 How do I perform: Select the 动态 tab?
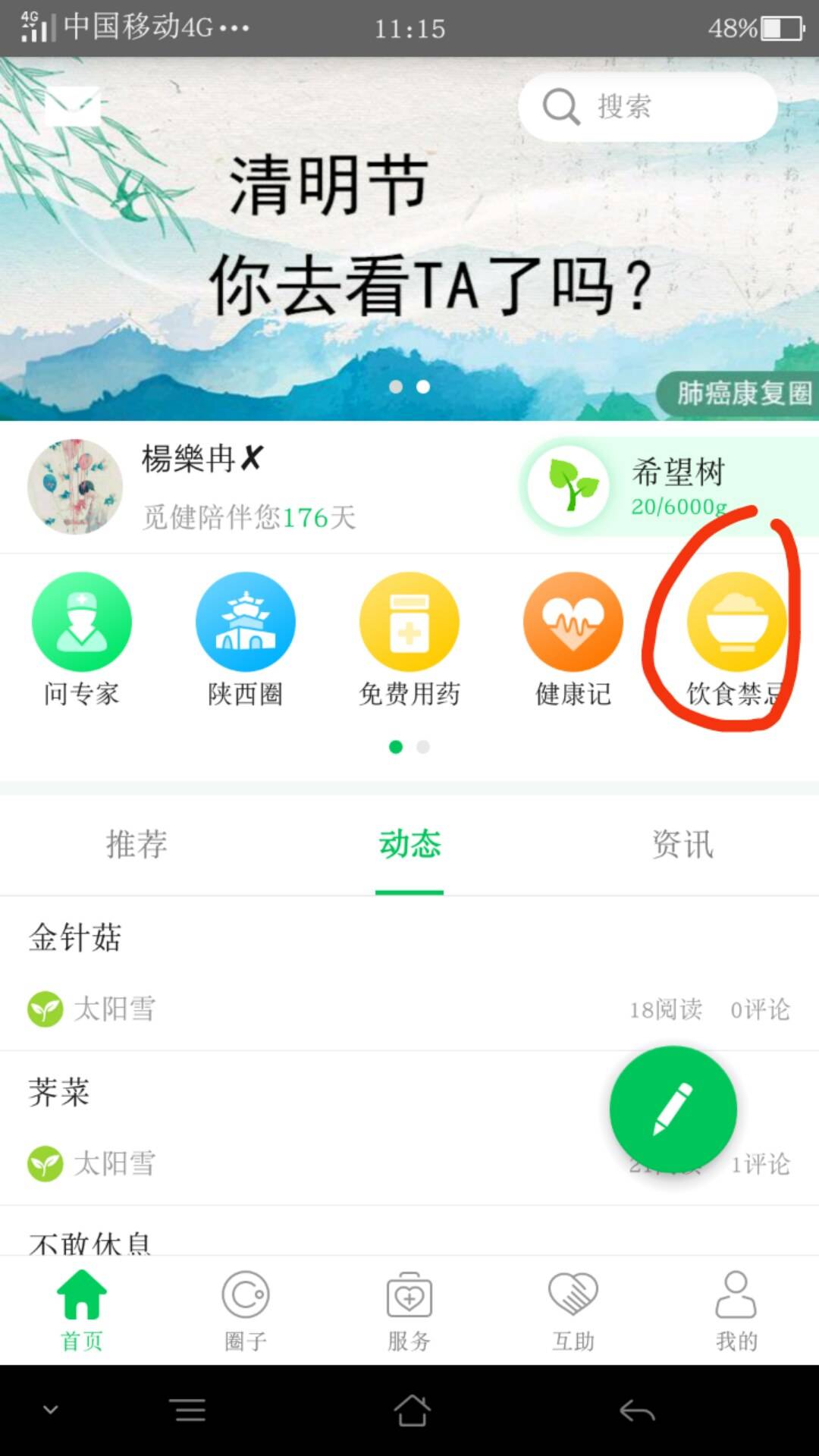[x=409, y=844]
